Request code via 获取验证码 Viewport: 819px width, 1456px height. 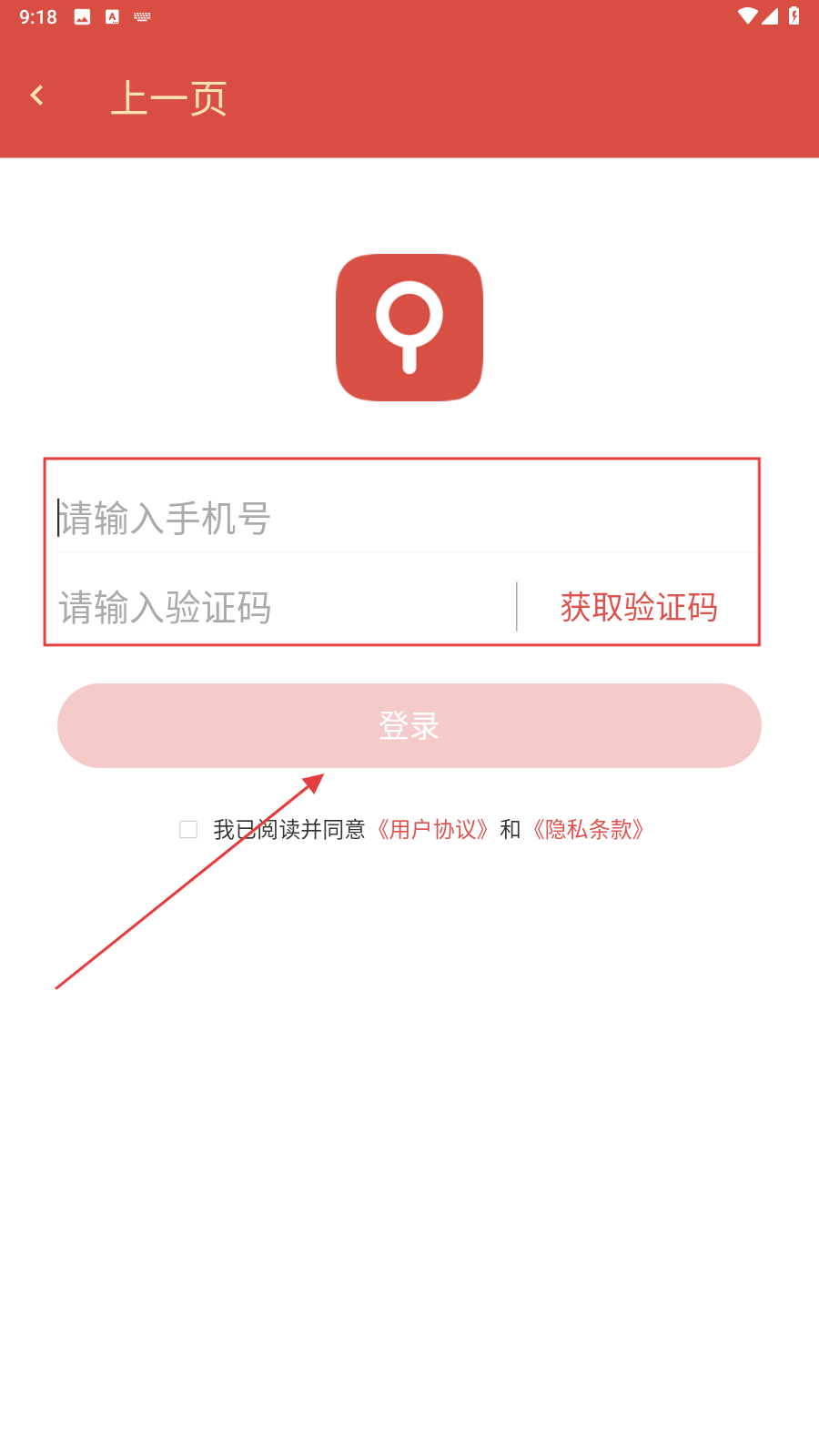[x=638, y=607]
